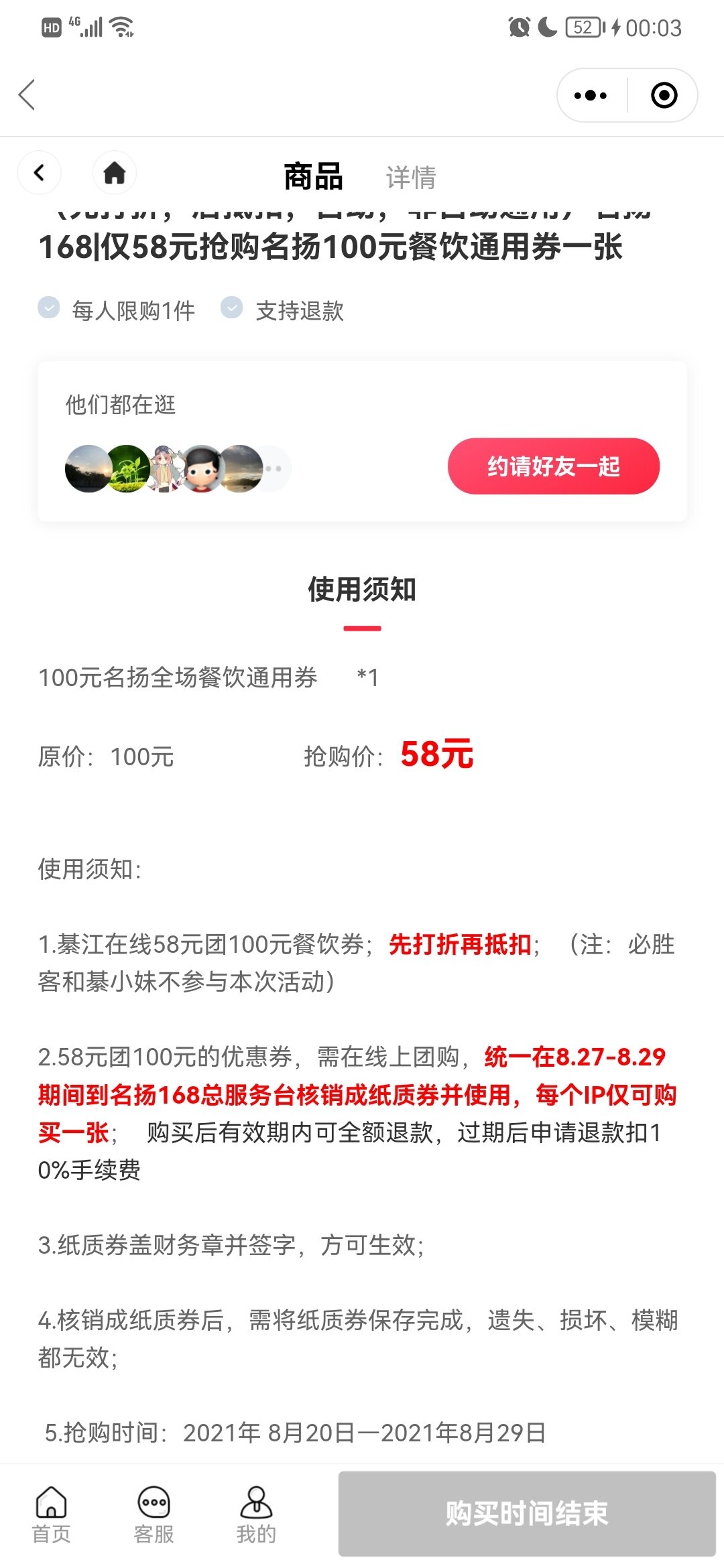Screen dimensions: 724x1568
Task: Contact 客服 customer service
Action: tap(154, 1515)
